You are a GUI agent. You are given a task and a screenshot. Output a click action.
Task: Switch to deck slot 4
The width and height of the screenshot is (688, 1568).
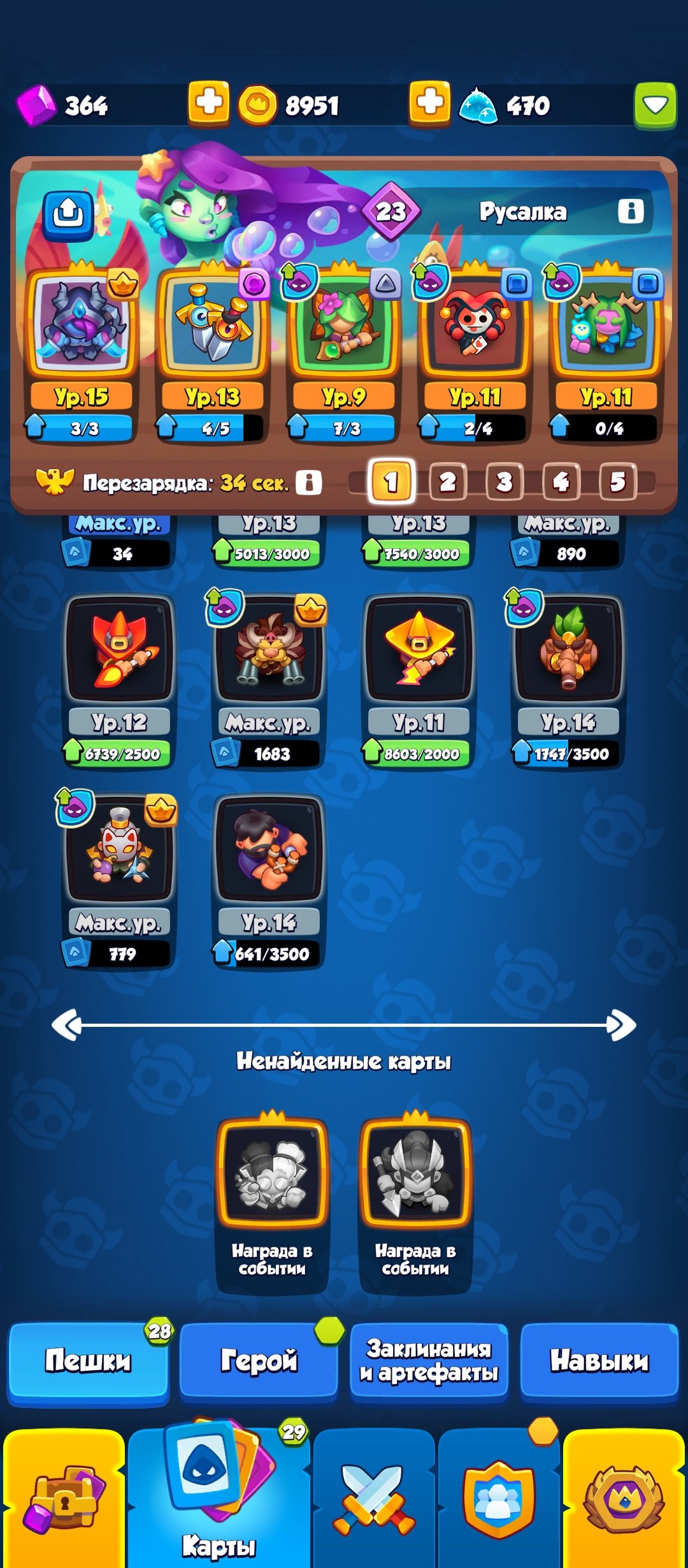pyautogui.click(x=561, y=481)
